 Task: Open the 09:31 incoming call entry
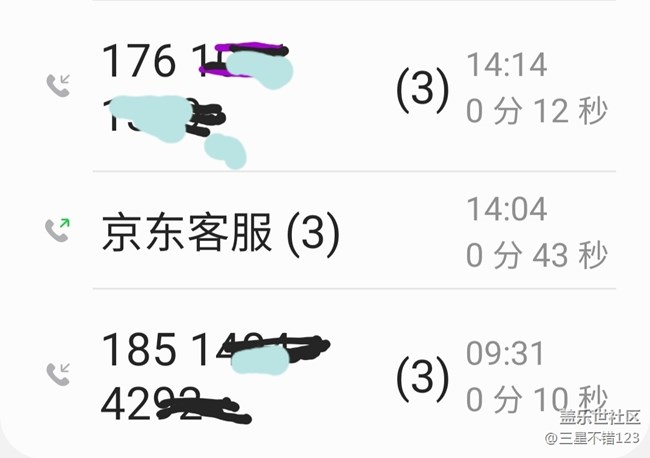[x=330, y=375]
